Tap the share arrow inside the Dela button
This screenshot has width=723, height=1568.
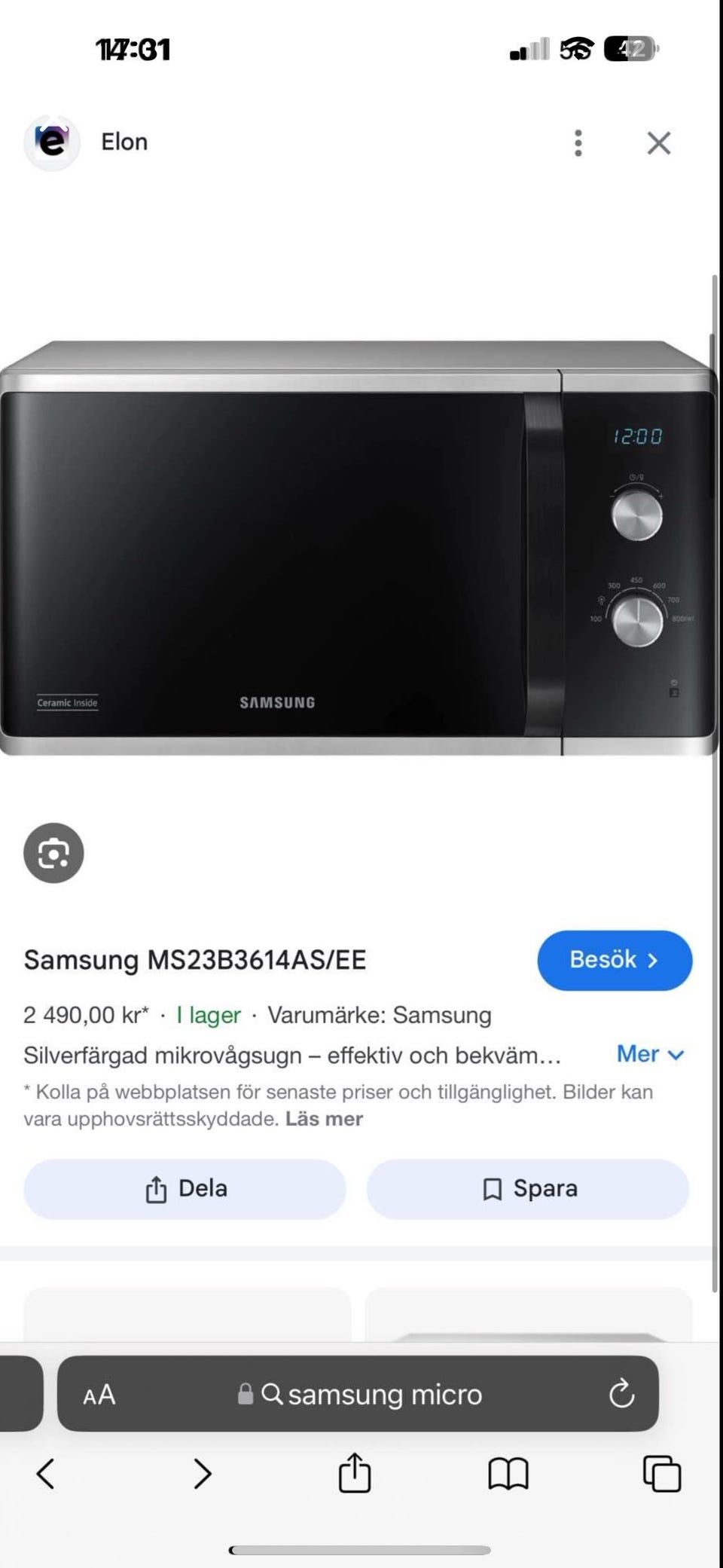(156, 1188)
